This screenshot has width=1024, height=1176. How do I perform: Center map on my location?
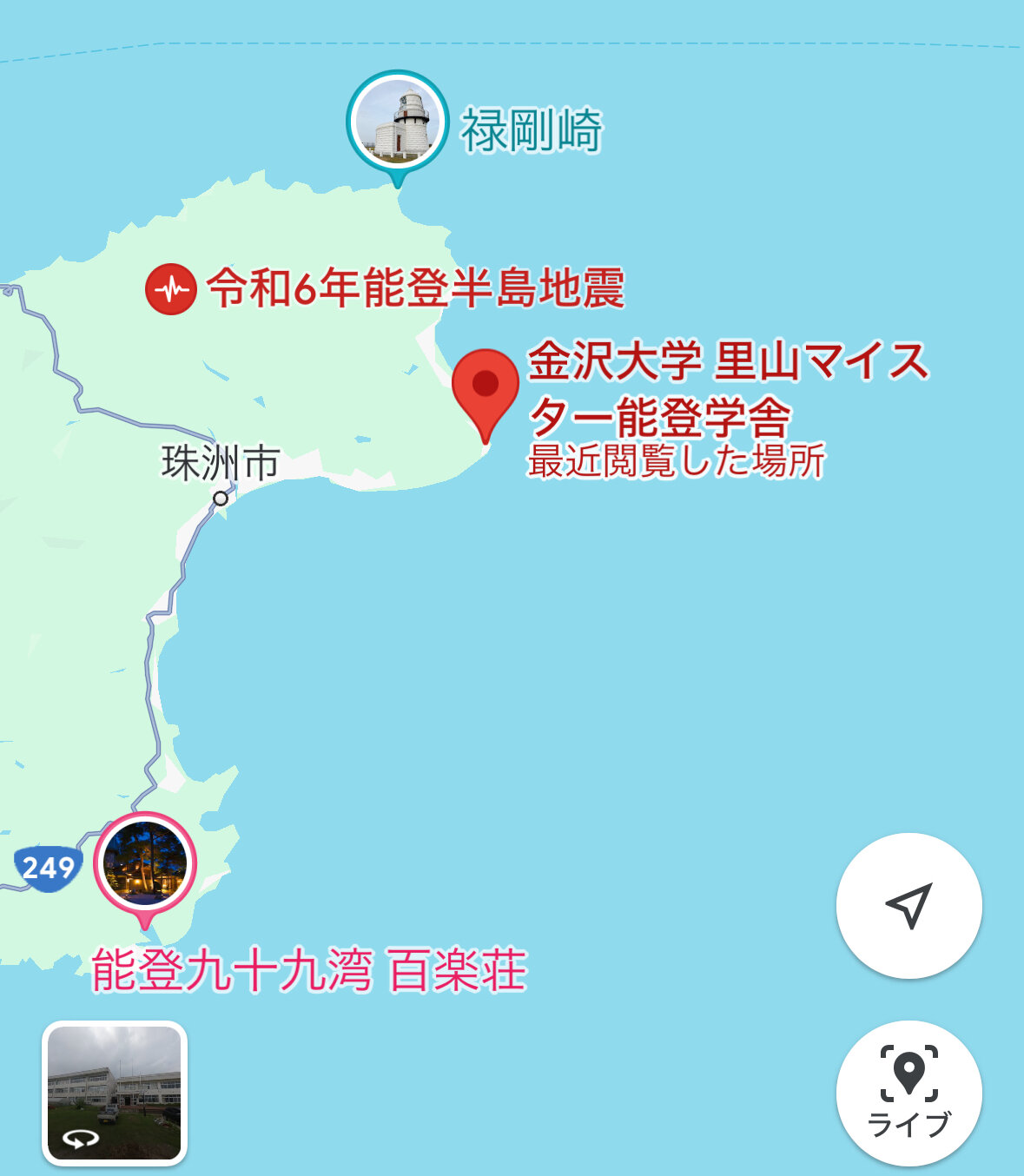(x=908, y=905)
